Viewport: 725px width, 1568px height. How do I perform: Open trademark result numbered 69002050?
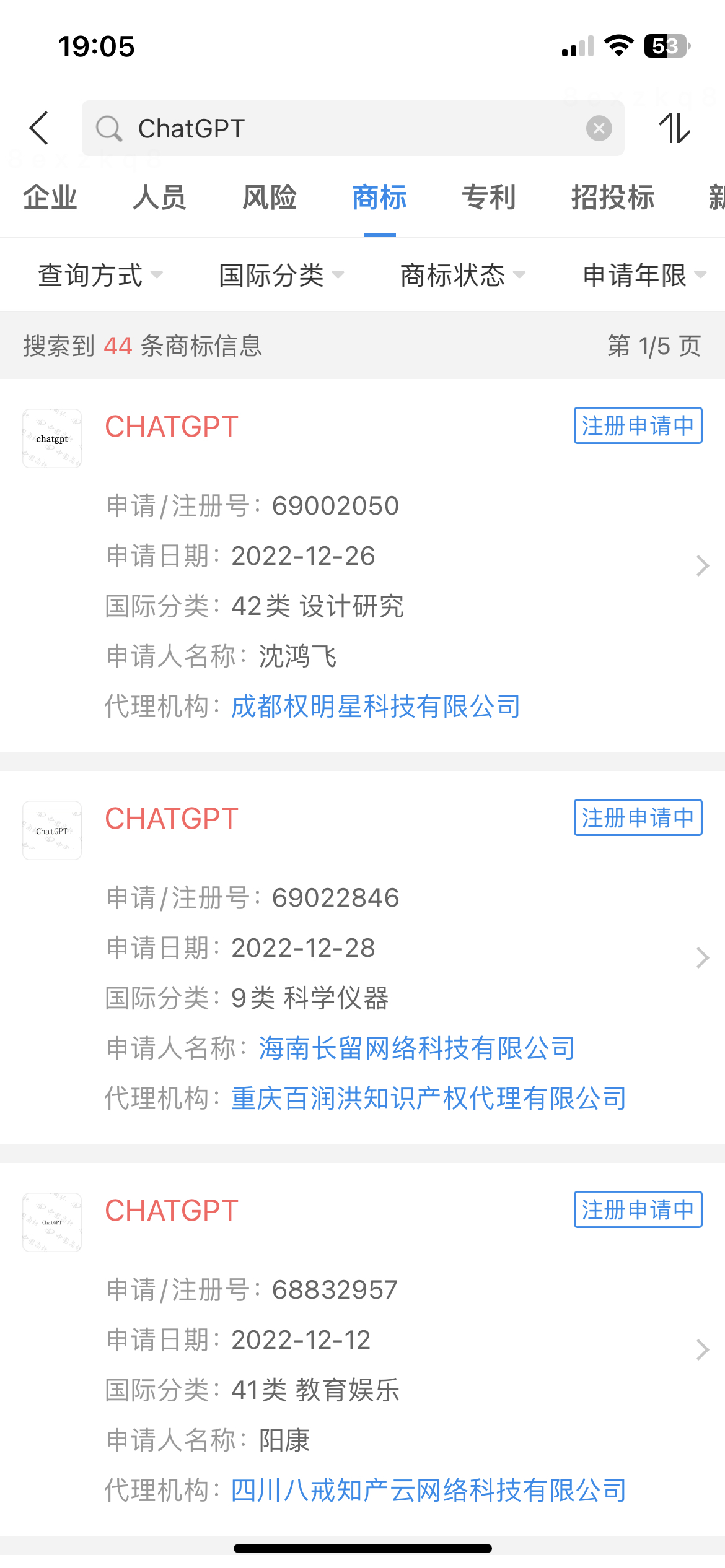(x=362, y=565)
